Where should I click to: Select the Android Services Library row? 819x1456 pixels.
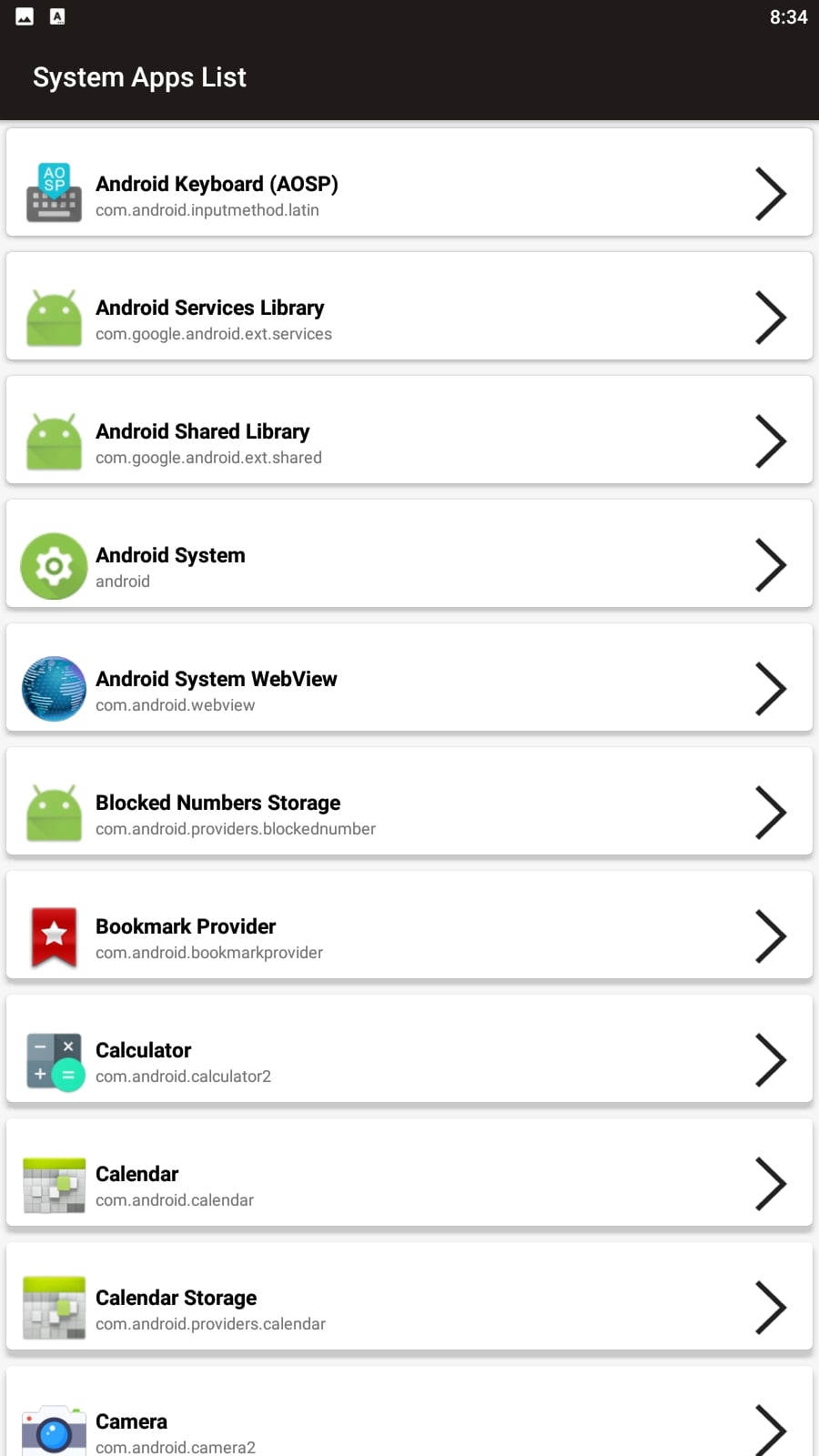409,306
